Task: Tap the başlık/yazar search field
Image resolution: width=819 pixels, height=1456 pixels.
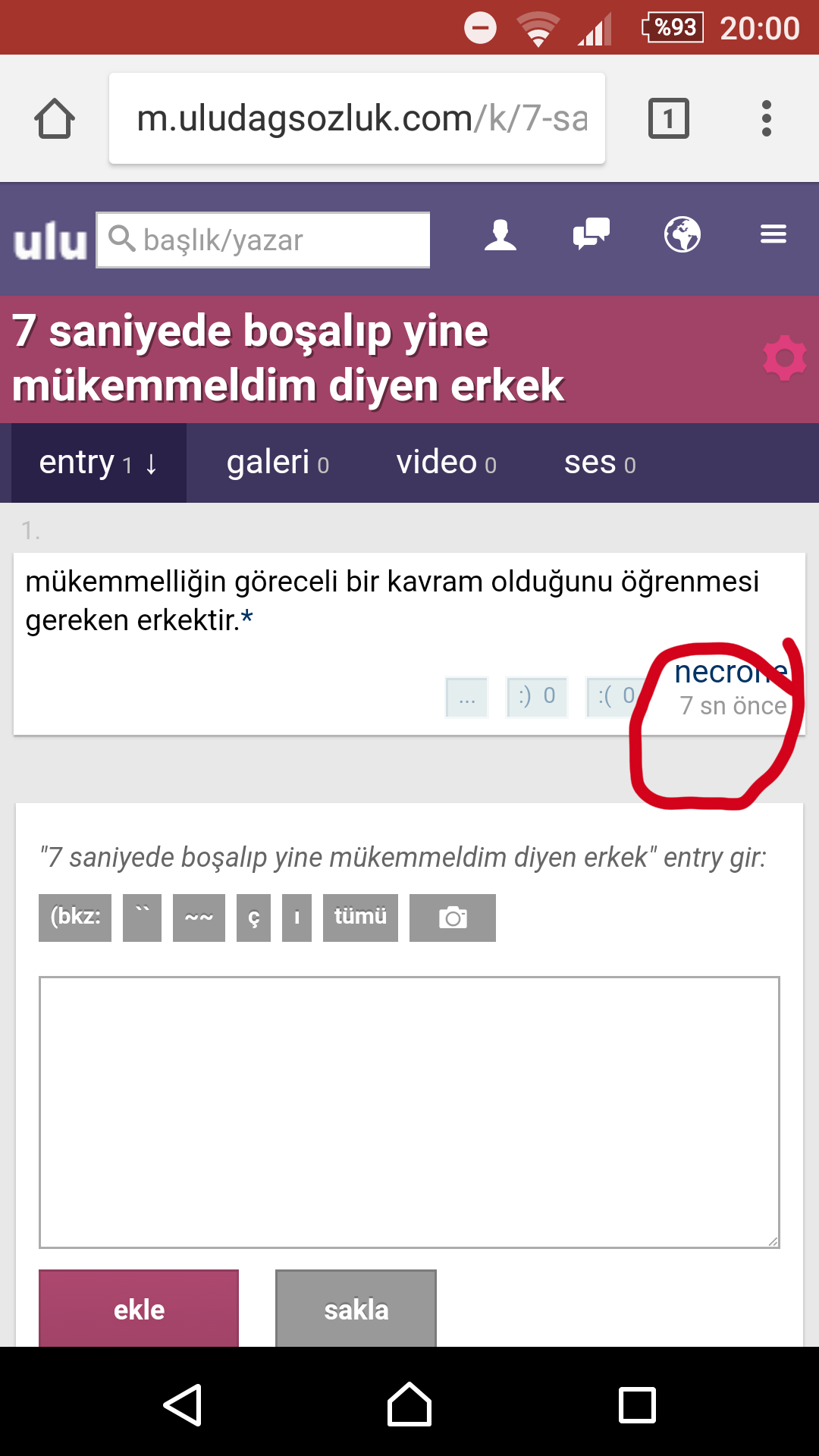Action: pos(264,240)
